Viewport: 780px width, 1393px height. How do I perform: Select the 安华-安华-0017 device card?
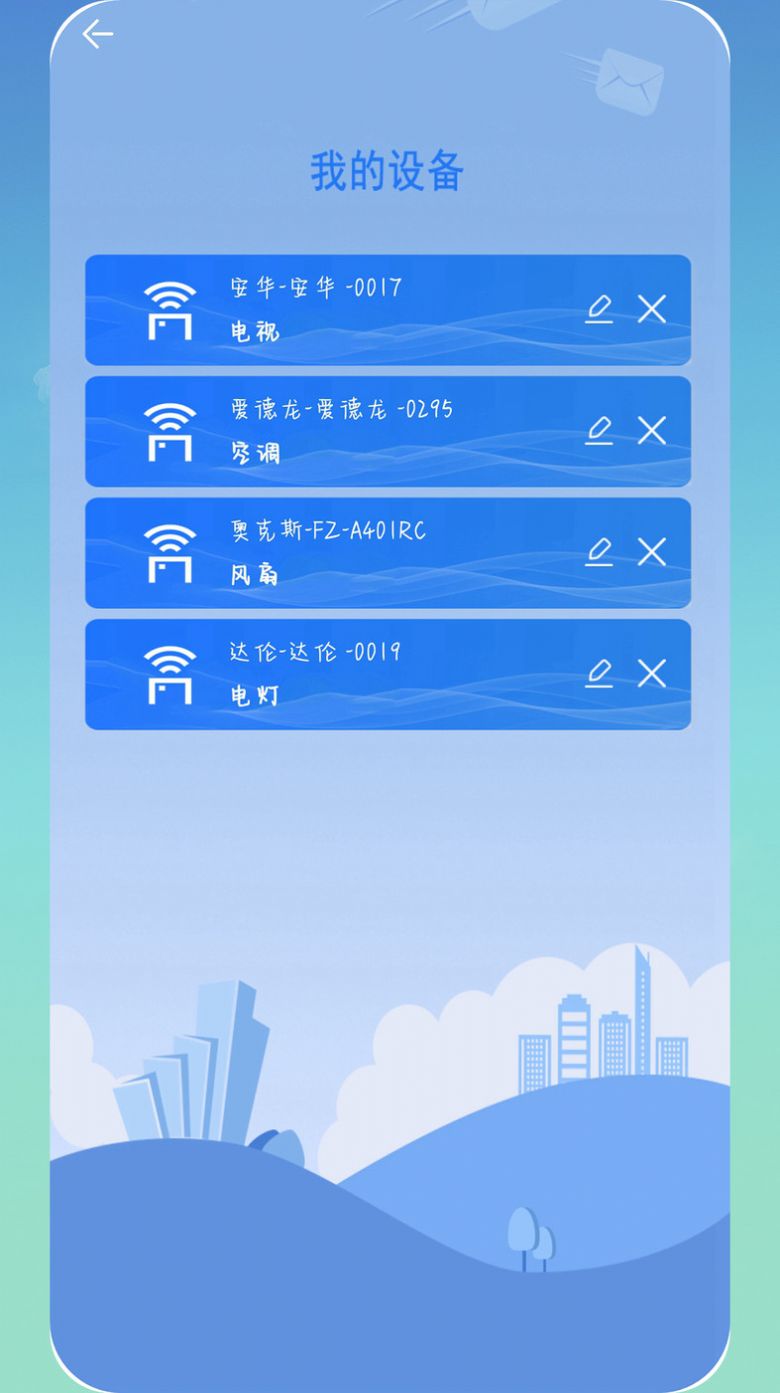tap(388, 310)
